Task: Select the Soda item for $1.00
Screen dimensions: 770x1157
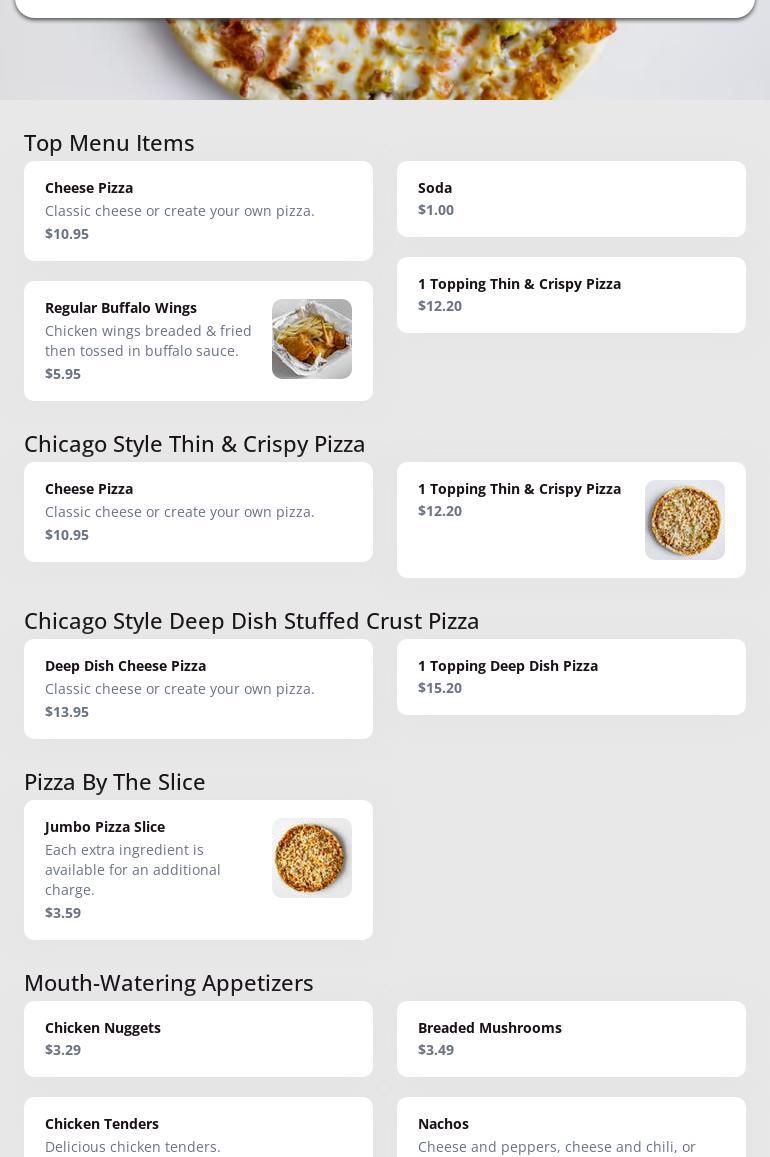Action: coord(571,199)
